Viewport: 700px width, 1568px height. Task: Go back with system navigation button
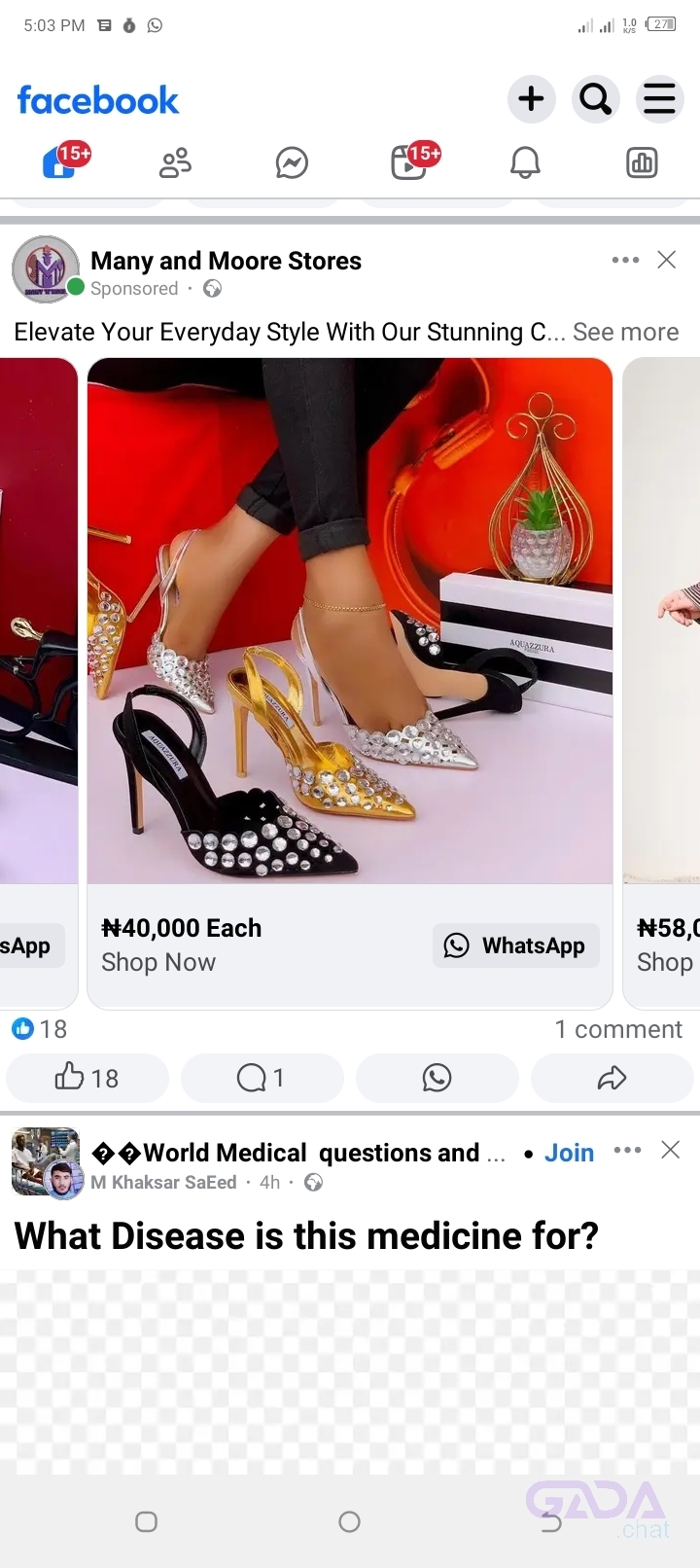(x=551, y=1522)
